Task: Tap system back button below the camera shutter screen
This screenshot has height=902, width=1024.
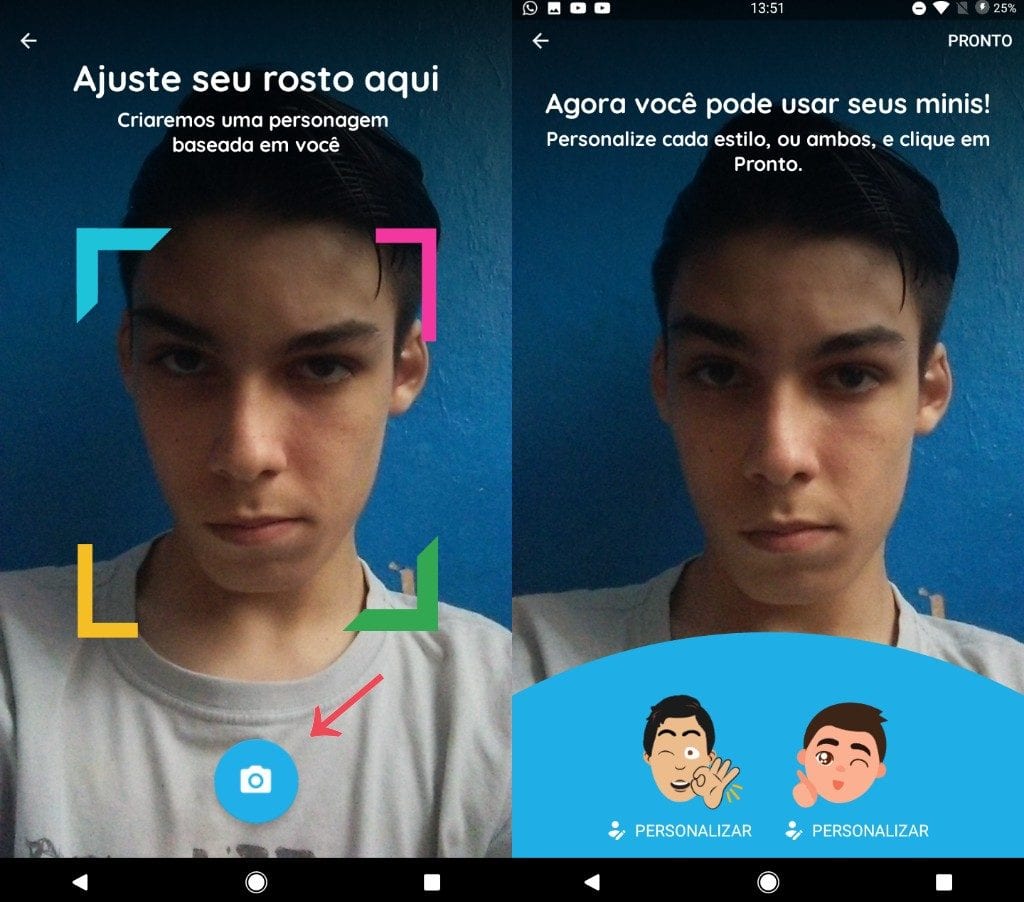Action: pos(81,882)
